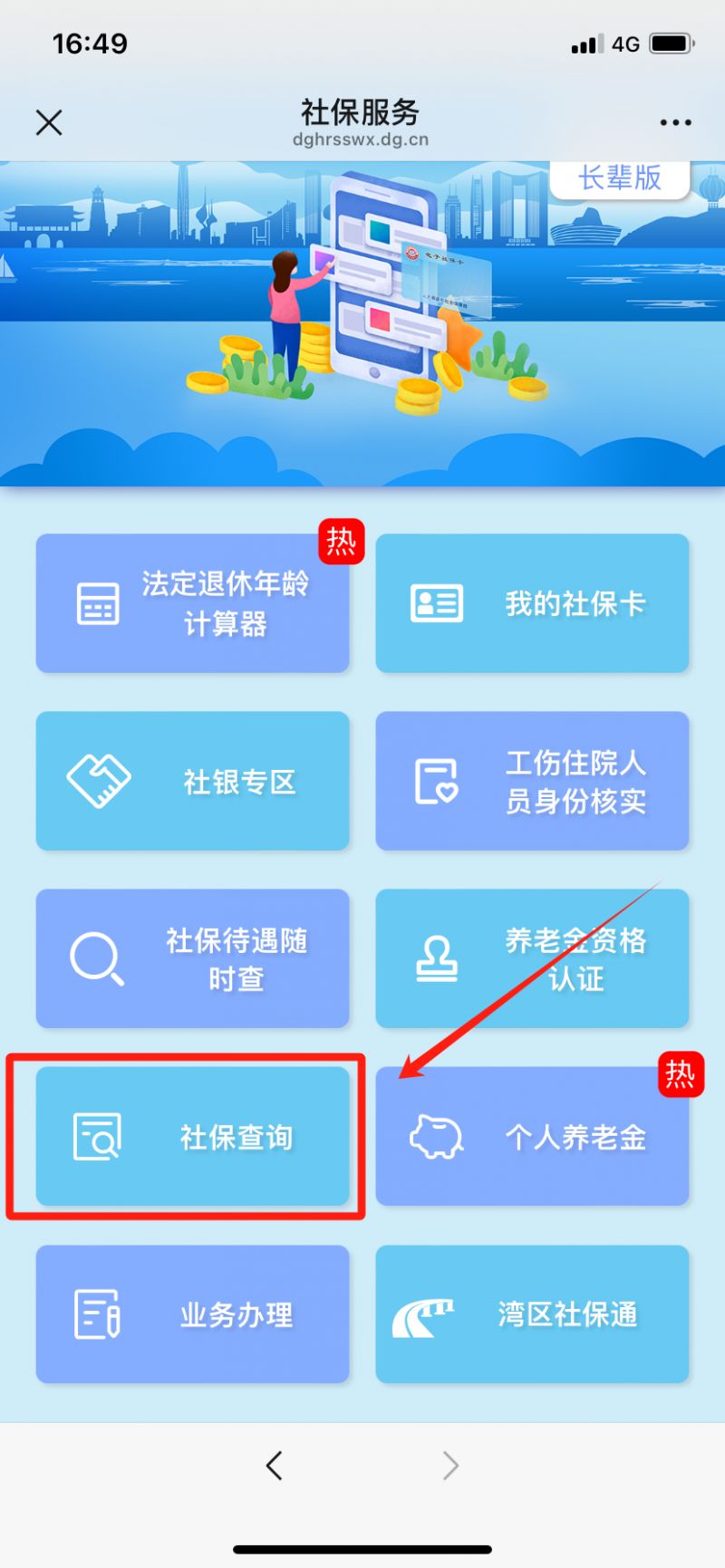Open the document icon for 业务办理
This screenshot has height=1568, width=725.
point(95,1313)
